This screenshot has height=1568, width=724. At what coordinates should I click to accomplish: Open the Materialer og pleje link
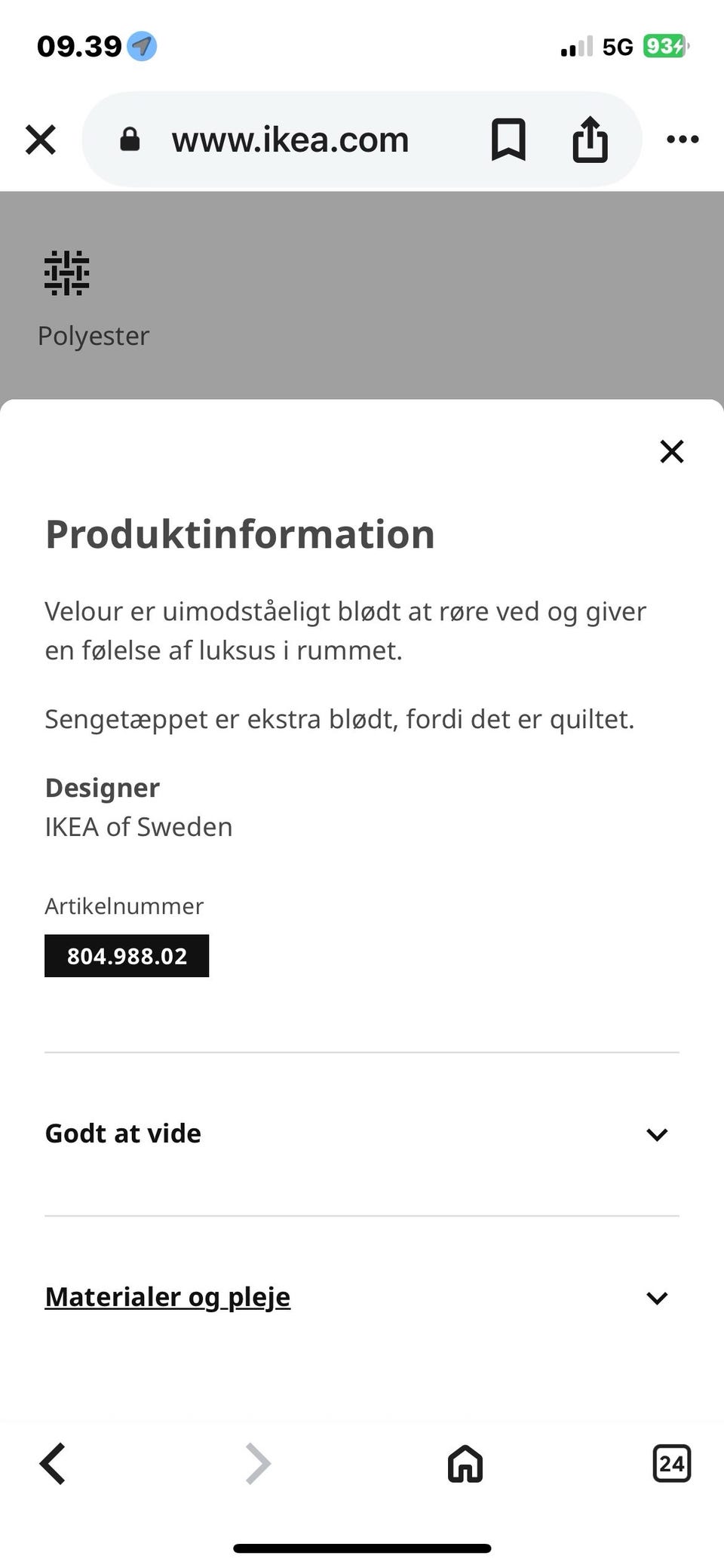pyautogui.click(x=167, y=1296)
